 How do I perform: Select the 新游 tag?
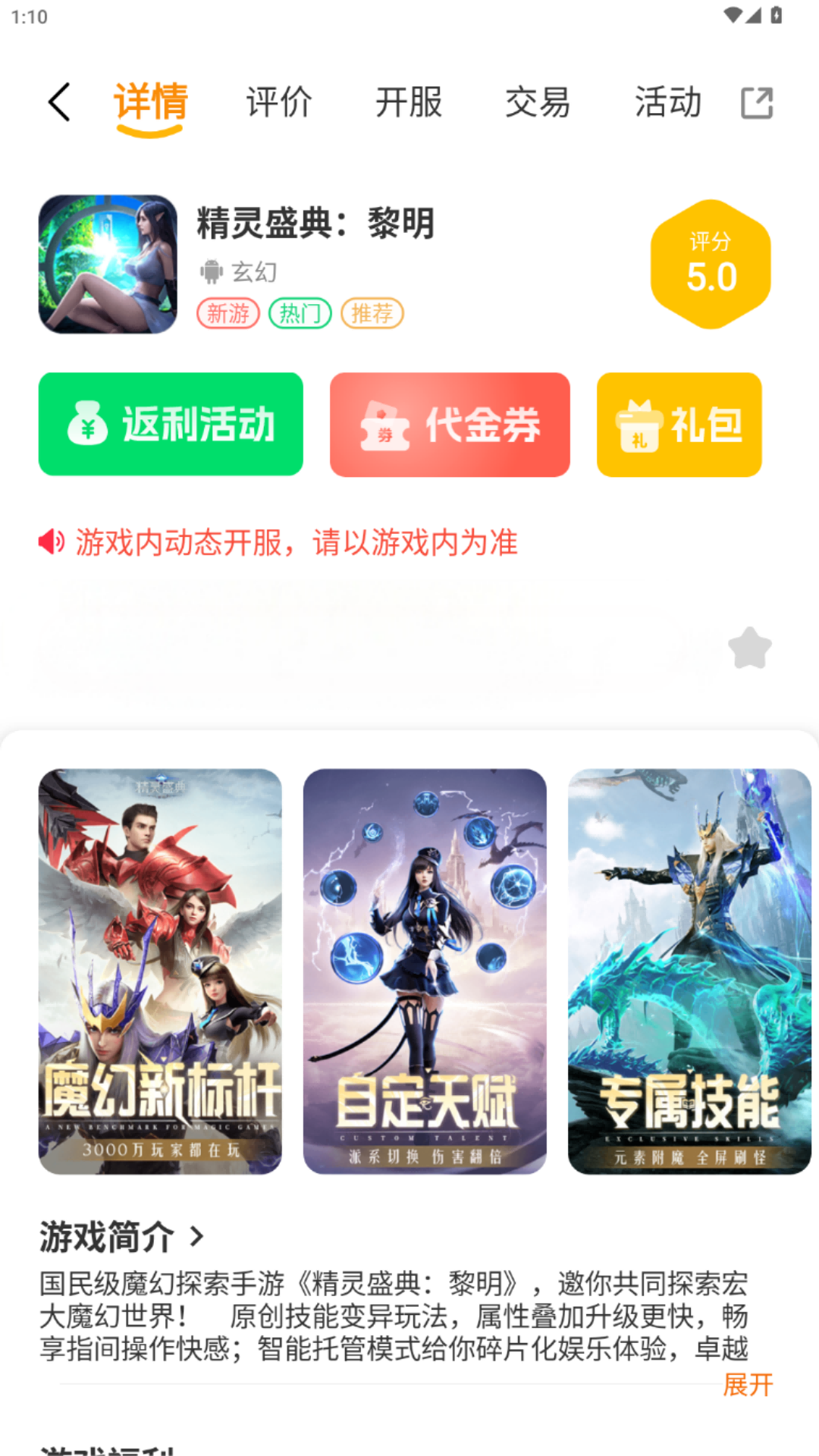coord(229,313)
